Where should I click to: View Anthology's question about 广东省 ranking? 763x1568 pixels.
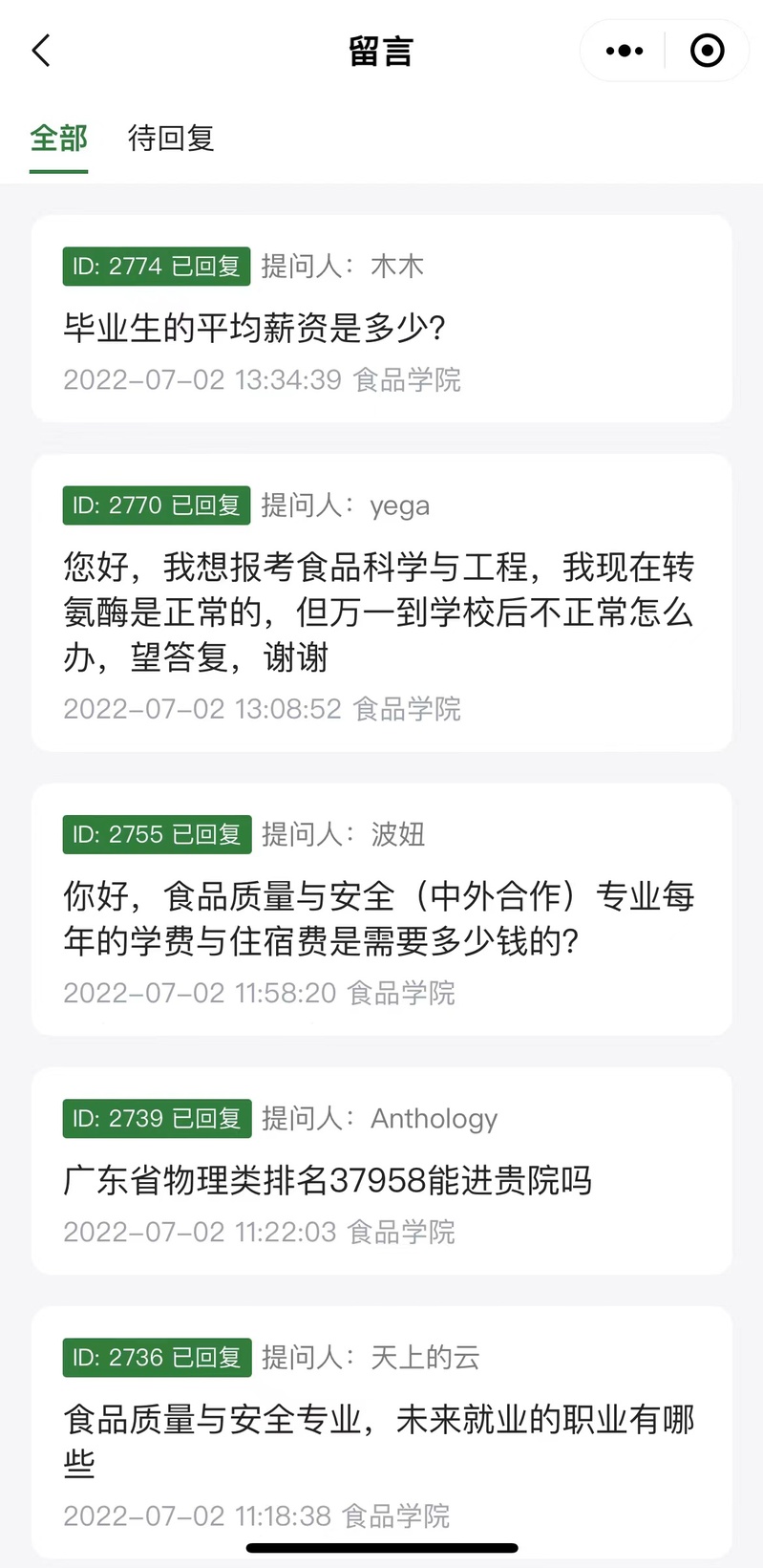382,1171
